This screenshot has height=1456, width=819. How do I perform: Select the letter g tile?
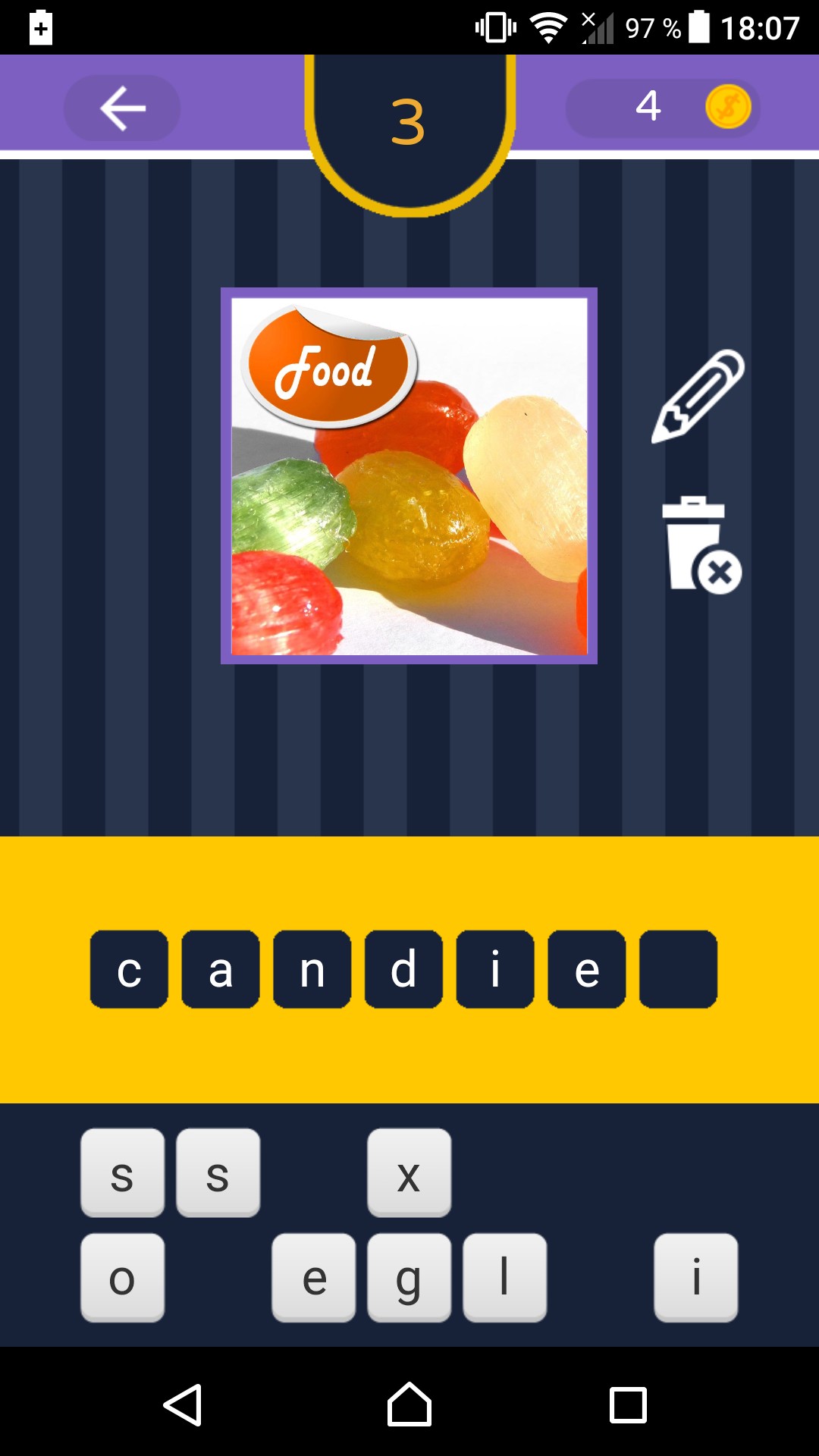409,1278
